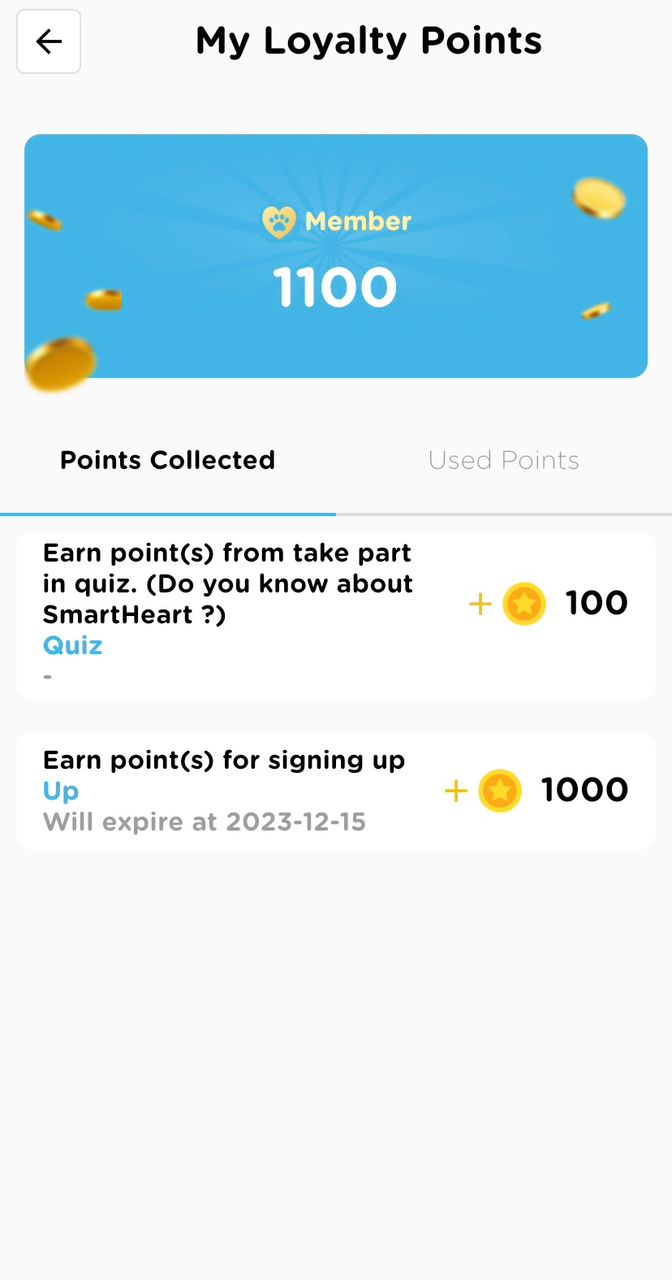Select the Points Collected tab
The width and height of the screenshot is (672, 1280).
pyautogui.click(x=167, y=460)
